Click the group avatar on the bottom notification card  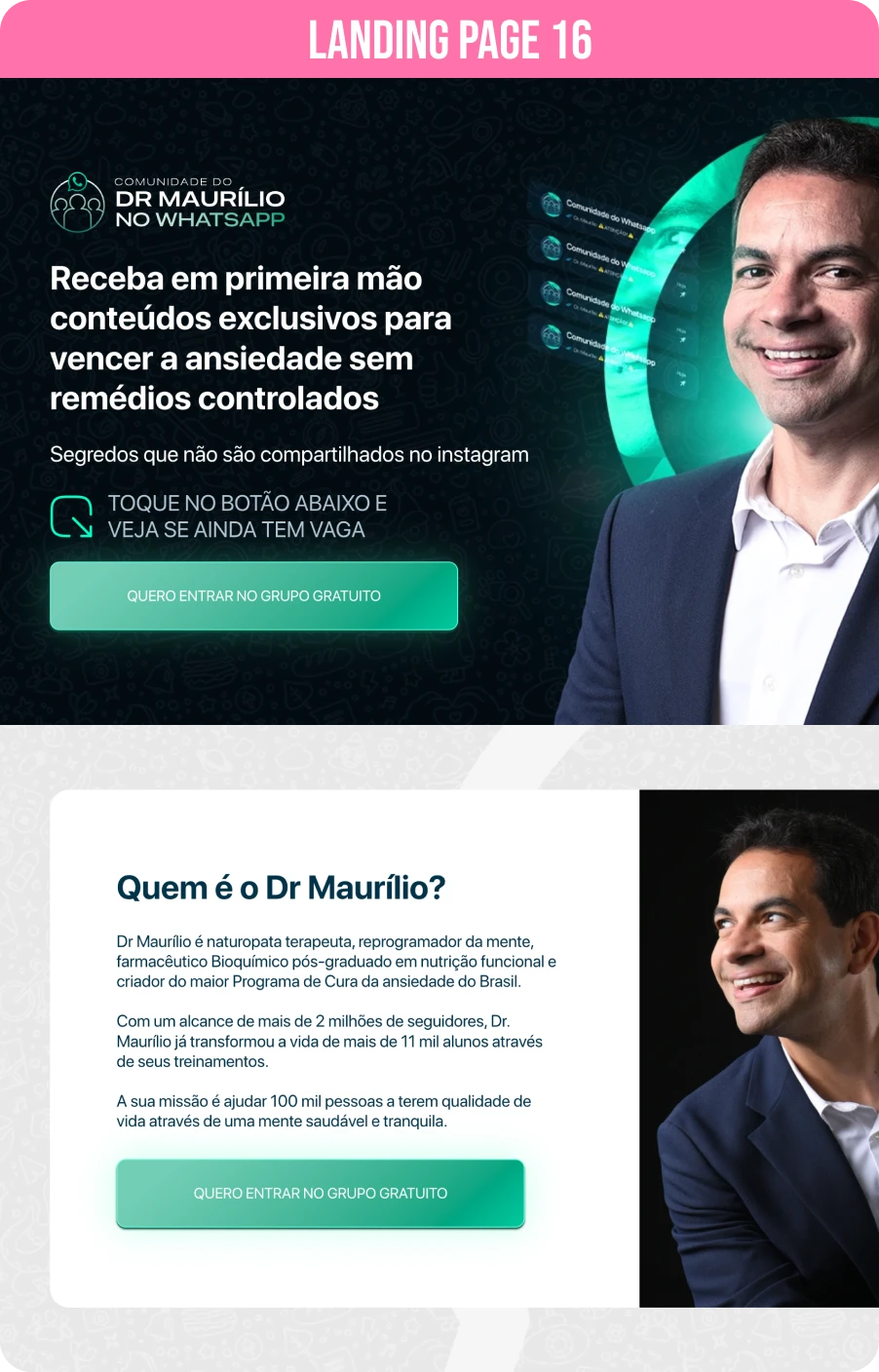click(x=551, y=337)
